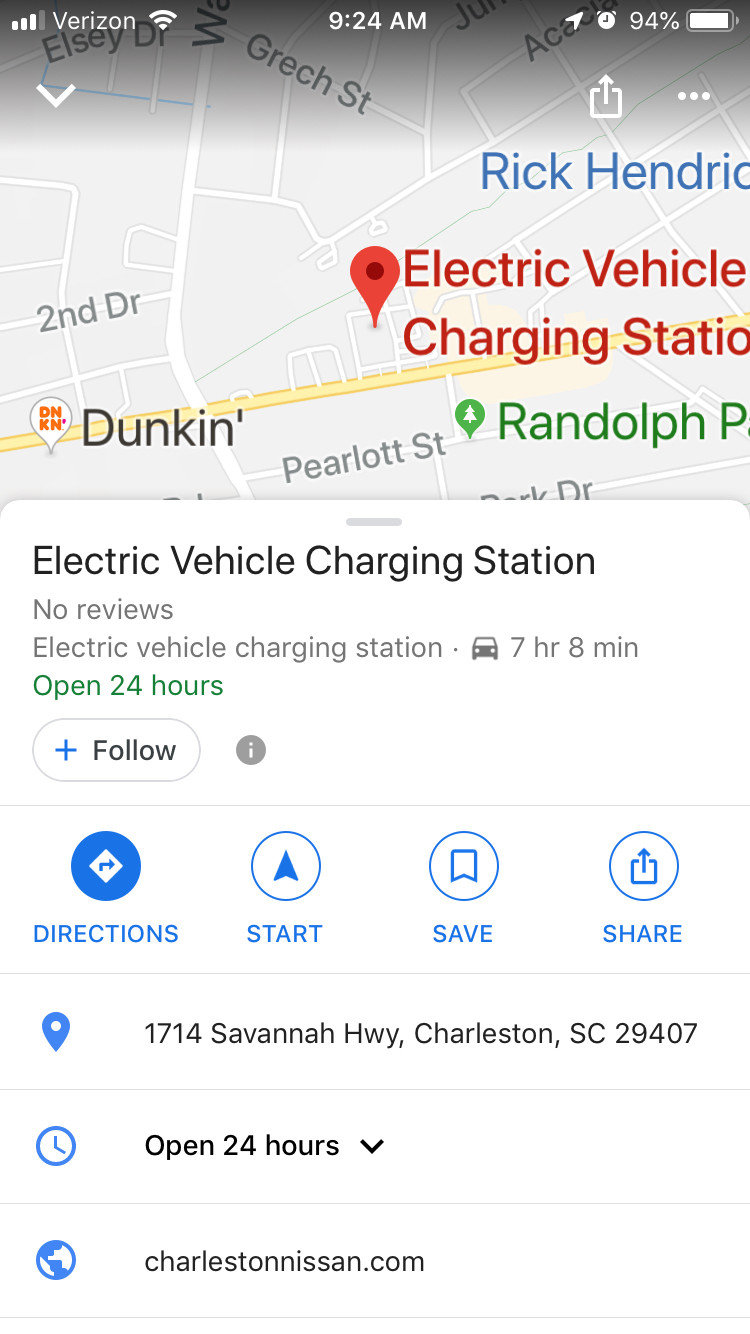
Task: Open the three-dot overflow menu
Action: [693, 97]
